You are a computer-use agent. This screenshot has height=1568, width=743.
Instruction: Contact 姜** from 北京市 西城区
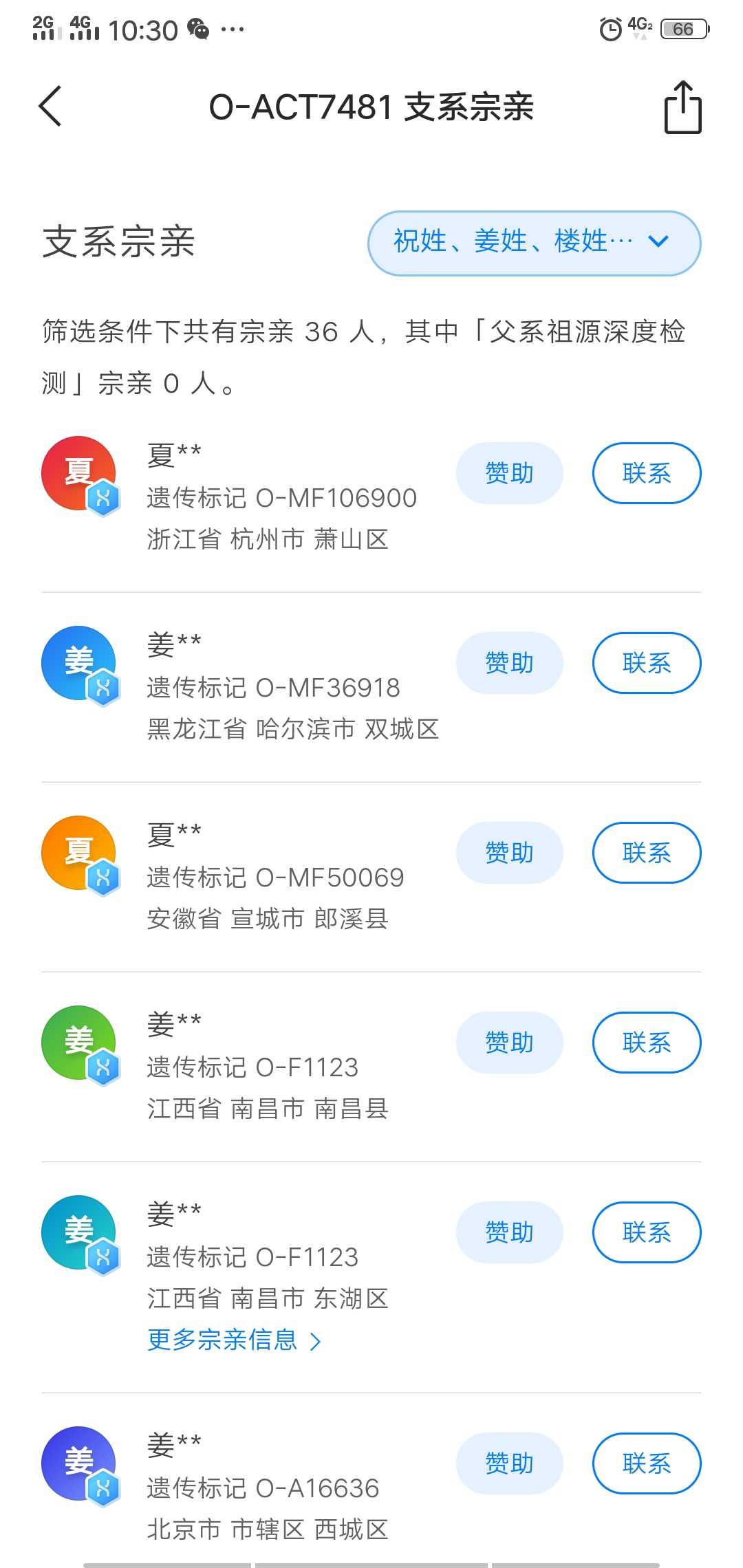point(647,1463)
